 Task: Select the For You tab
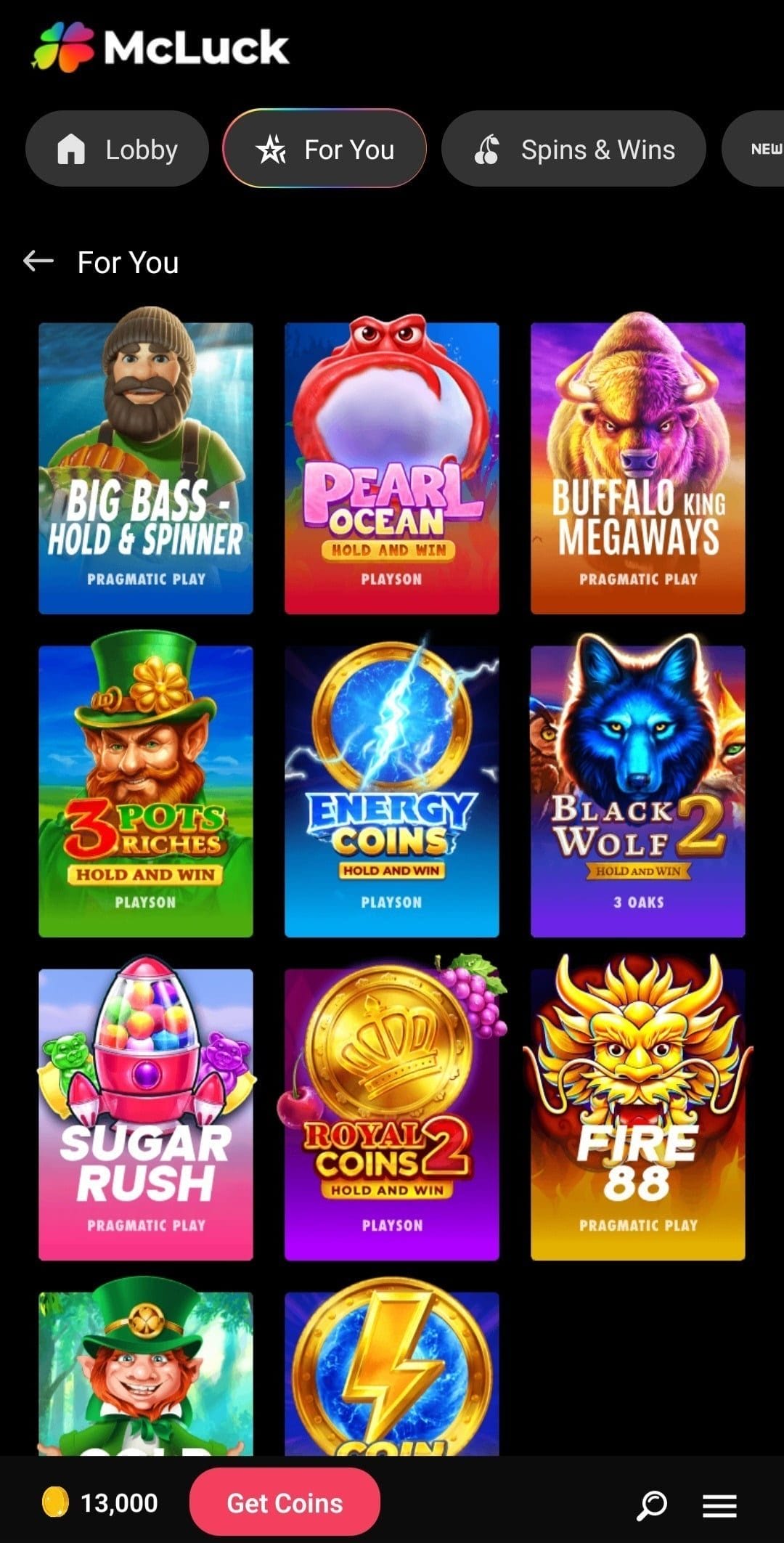[x=324, y=149]
